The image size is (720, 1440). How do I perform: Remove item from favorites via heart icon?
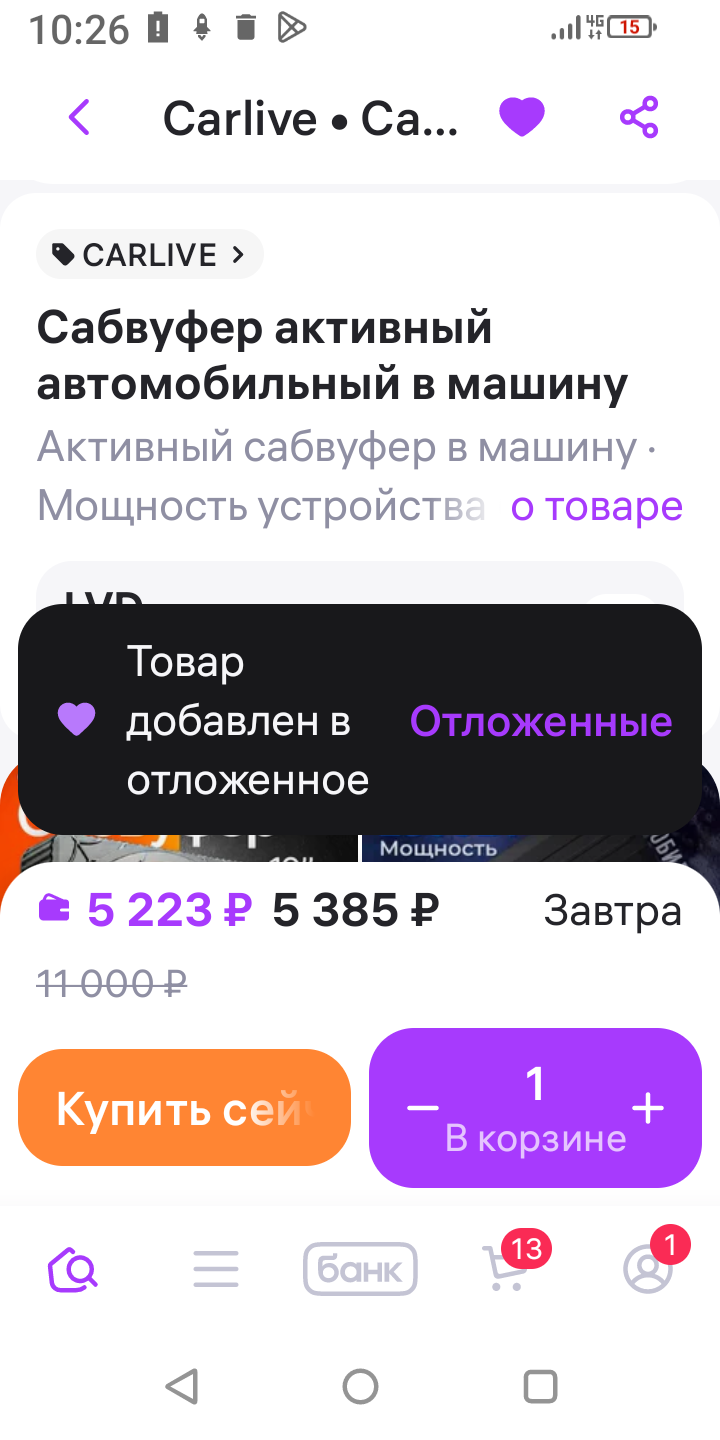[x=522, y=118]
